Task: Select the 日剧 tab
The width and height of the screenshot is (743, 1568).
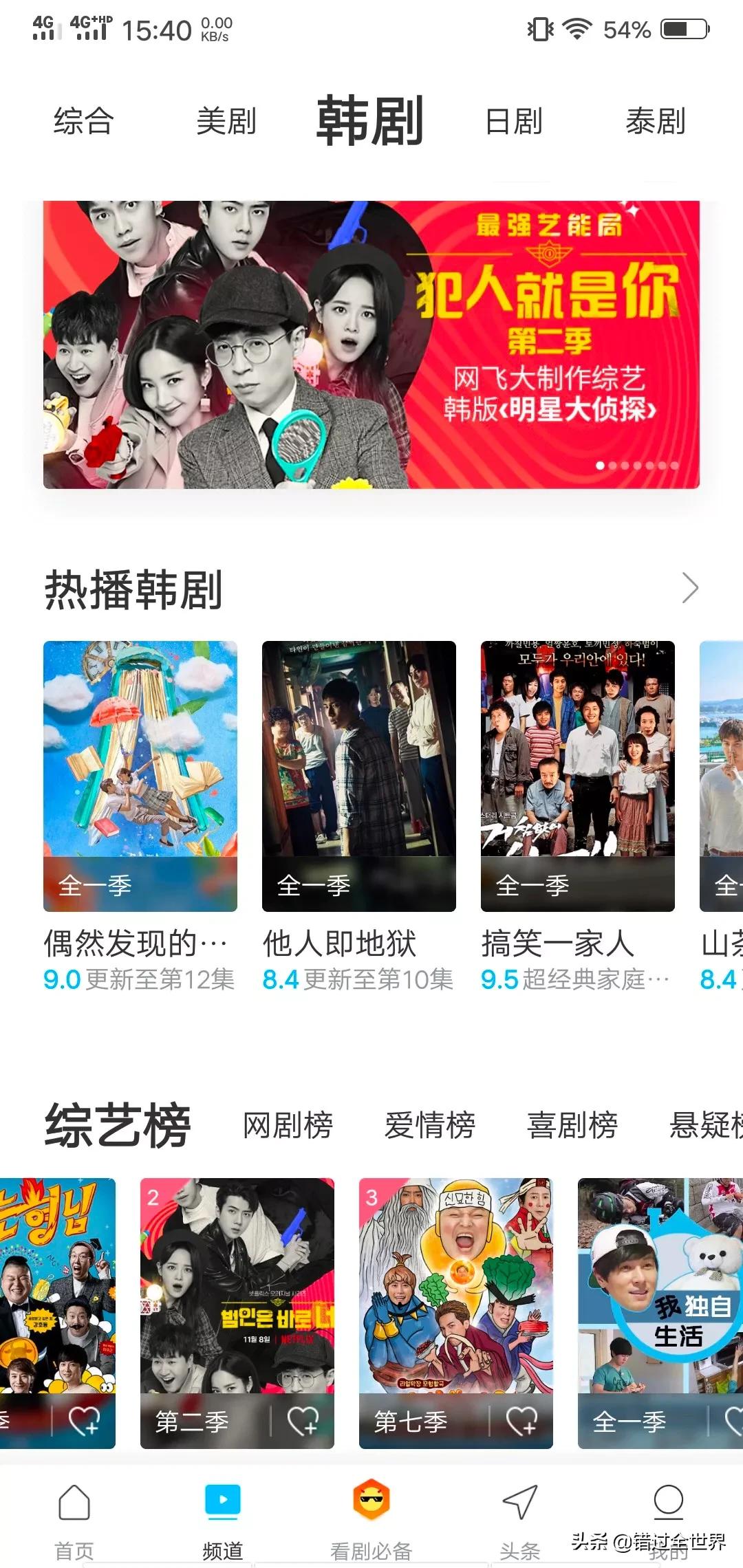Action: (513, 122)
